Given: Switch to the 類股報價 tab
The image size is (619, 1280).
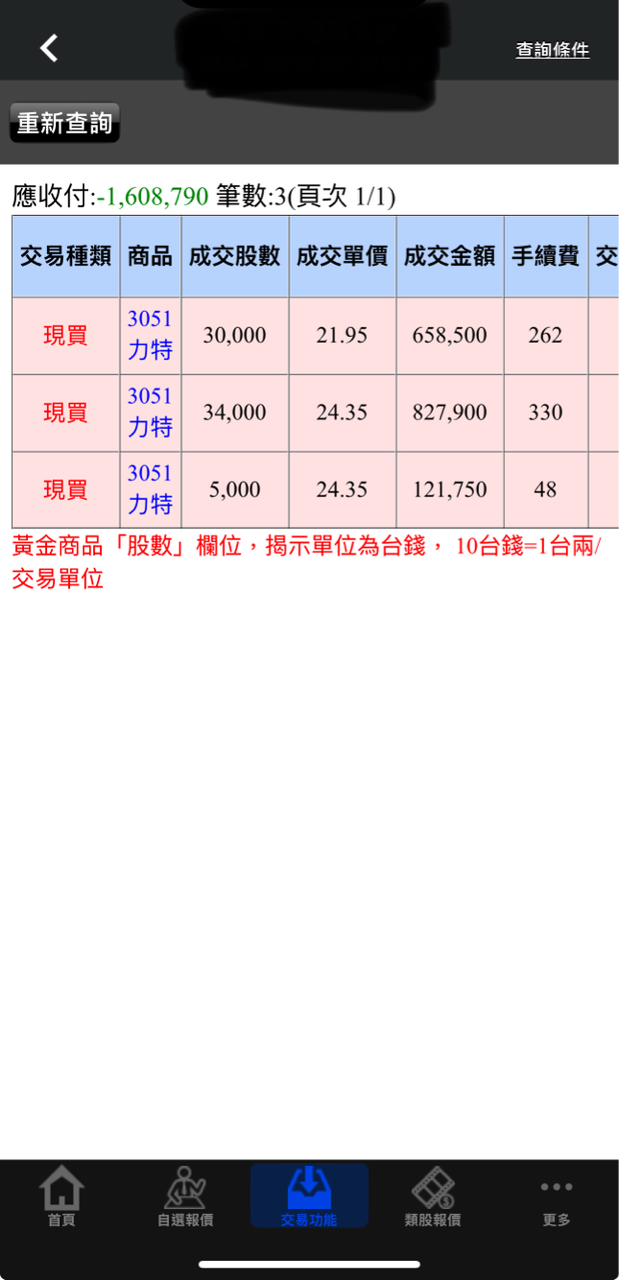Looking at the screenshot, I should (x=433, y=1196).
